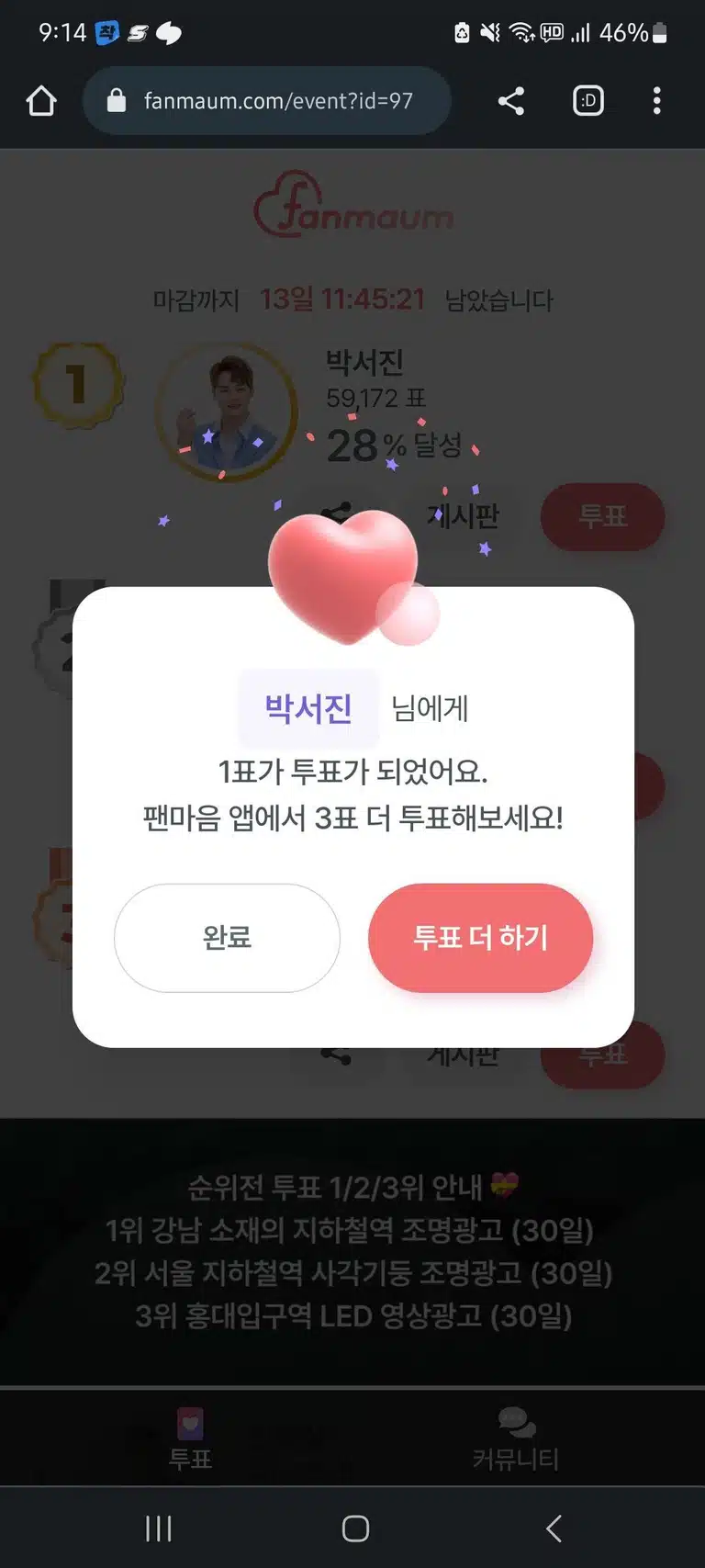
Task: Open the browser tab switcher
Action: [x=588, y=101]
